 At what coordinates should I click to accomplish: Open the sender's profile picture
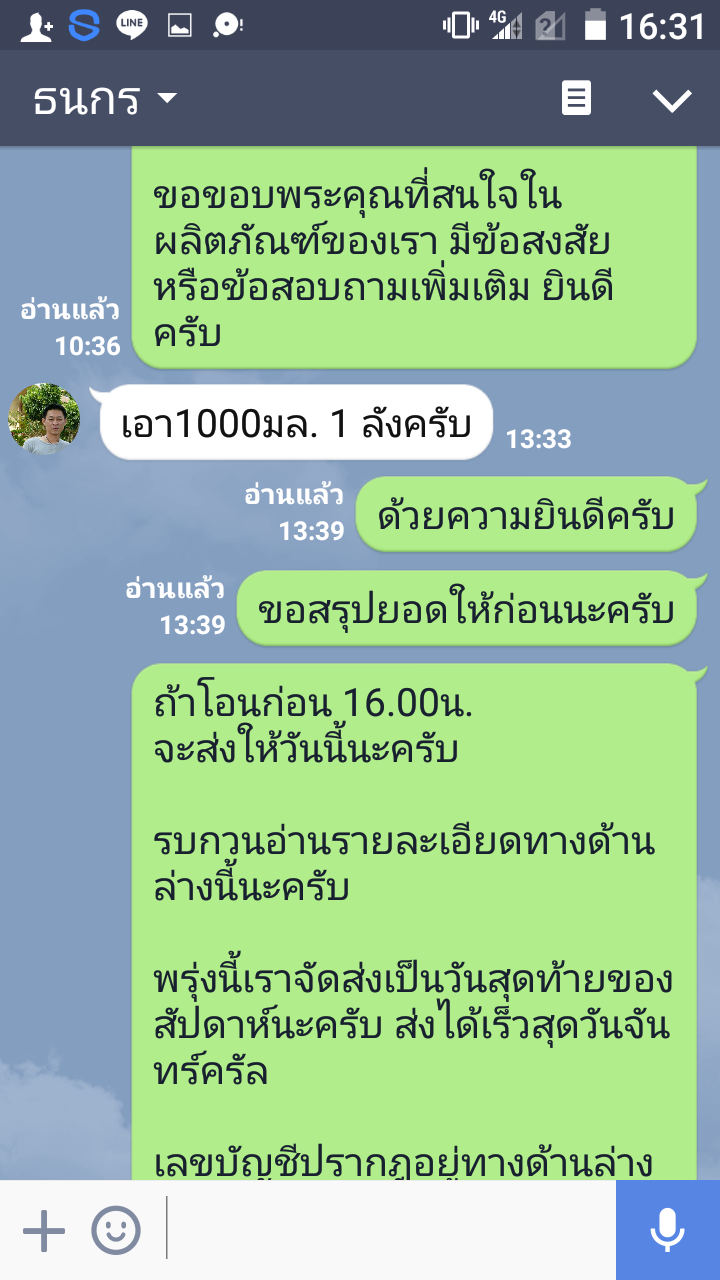44,420
